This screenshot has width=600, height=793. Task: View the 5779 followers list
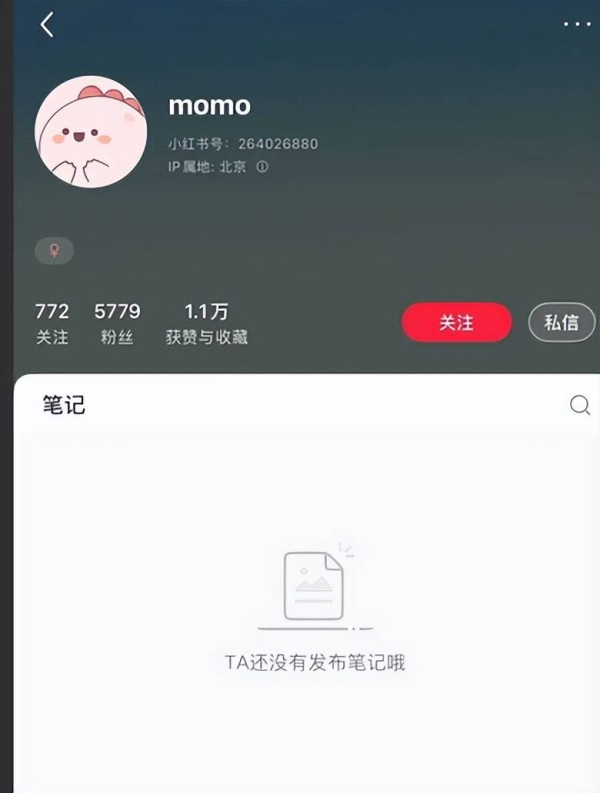click(x=117, y=324)
